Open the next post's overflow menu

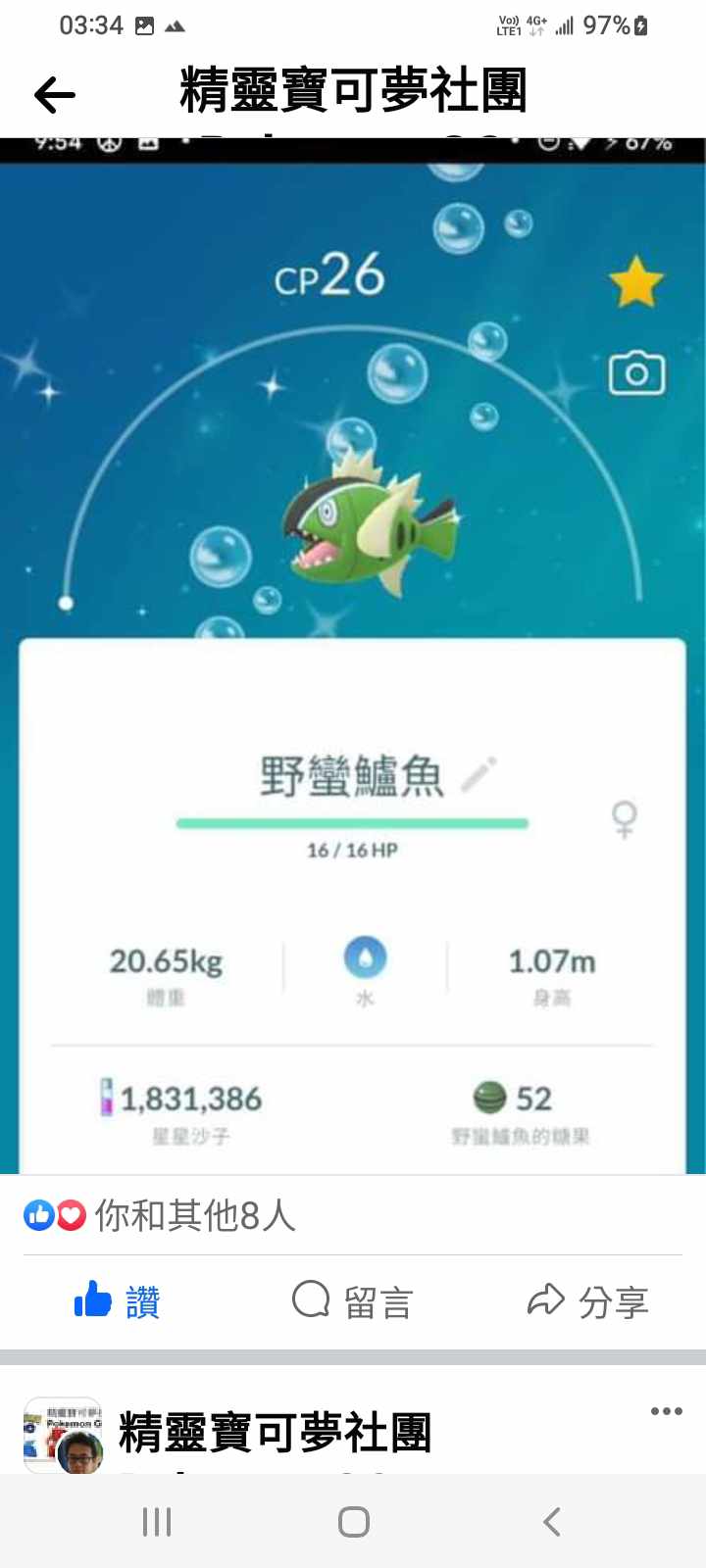click(x=666, y=1411)
